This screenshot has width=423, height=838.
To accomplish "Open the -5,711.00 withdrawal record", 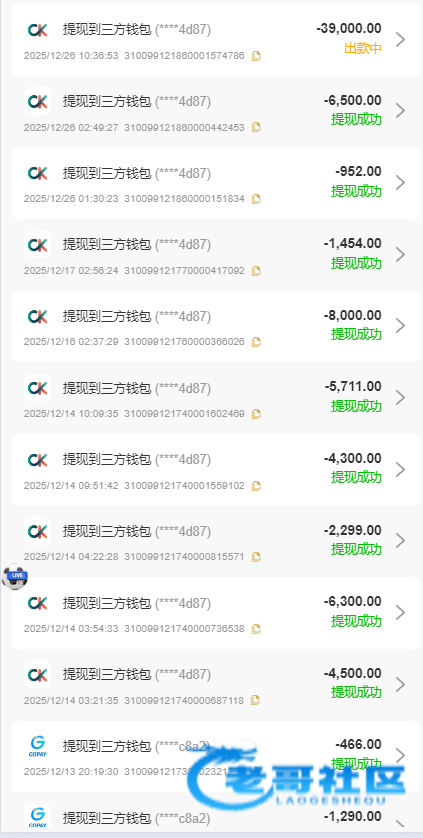I will pyautogui.click(x=216, y=398).
